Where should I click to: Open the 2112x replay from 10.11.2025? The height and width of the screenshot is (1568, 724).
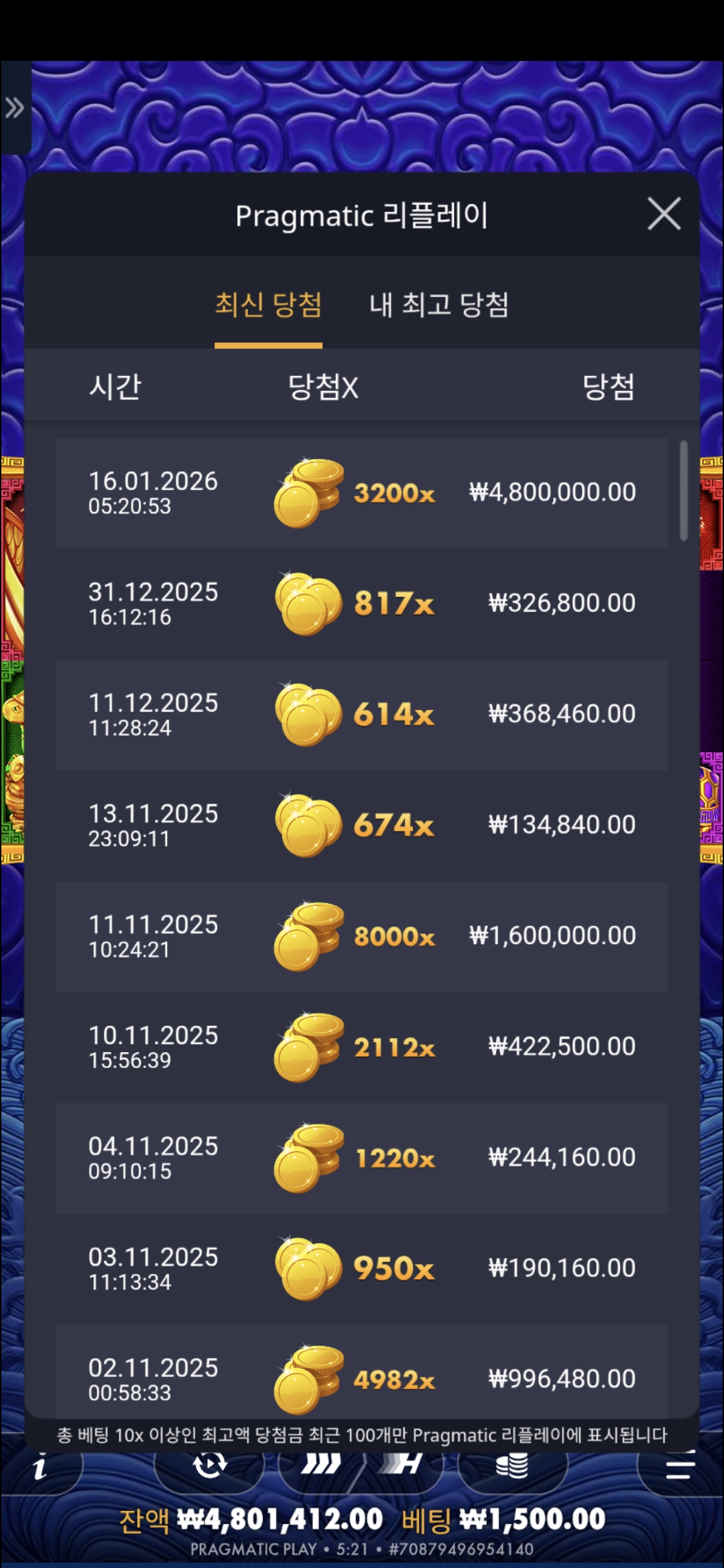coord(361,1047)
